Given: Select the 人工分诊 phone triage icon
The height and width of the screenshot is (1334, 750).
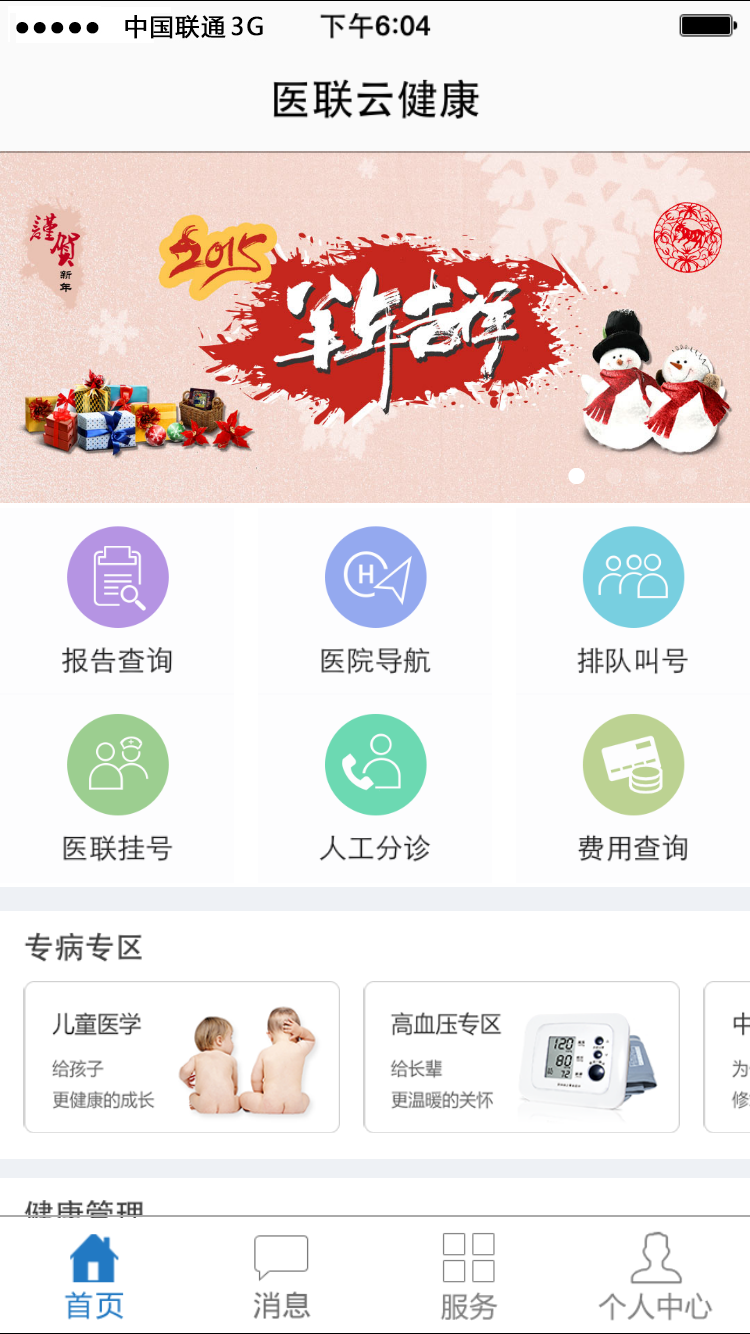Looking at the screenshot, I should coord(375,763).
